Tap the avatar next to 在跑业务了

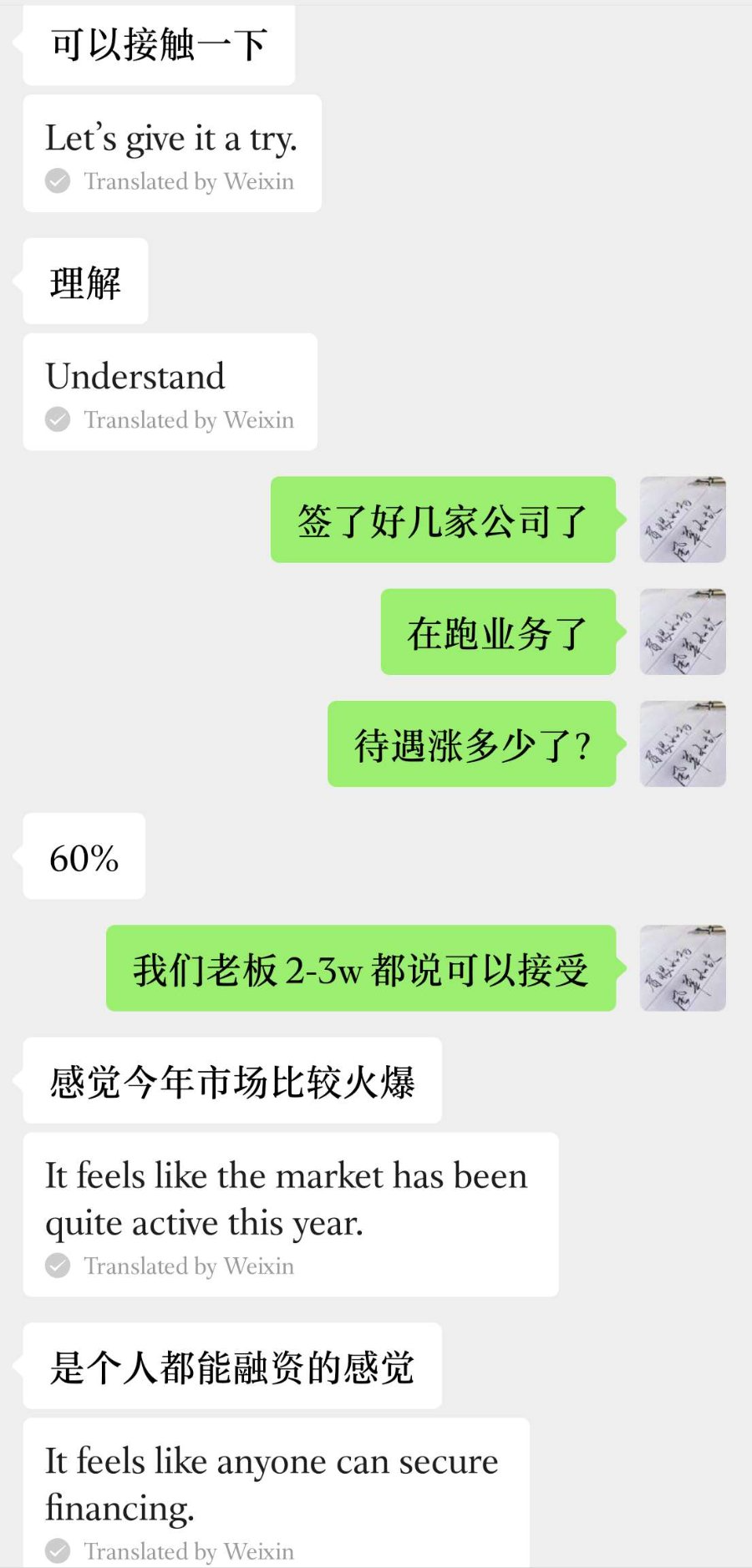[x=682, y=632]
